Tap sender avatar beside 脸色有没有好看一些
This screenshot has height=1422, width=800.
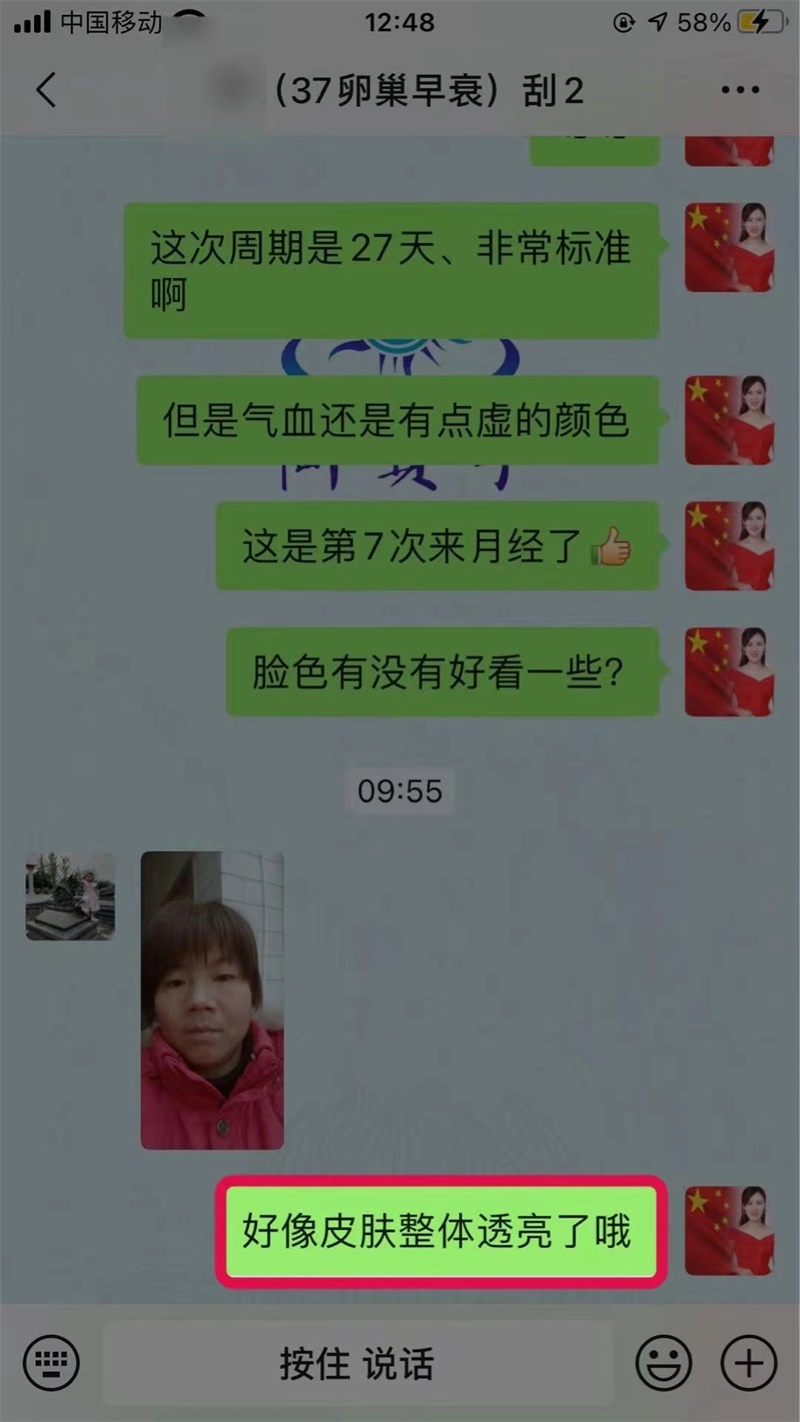click(729, 672)
